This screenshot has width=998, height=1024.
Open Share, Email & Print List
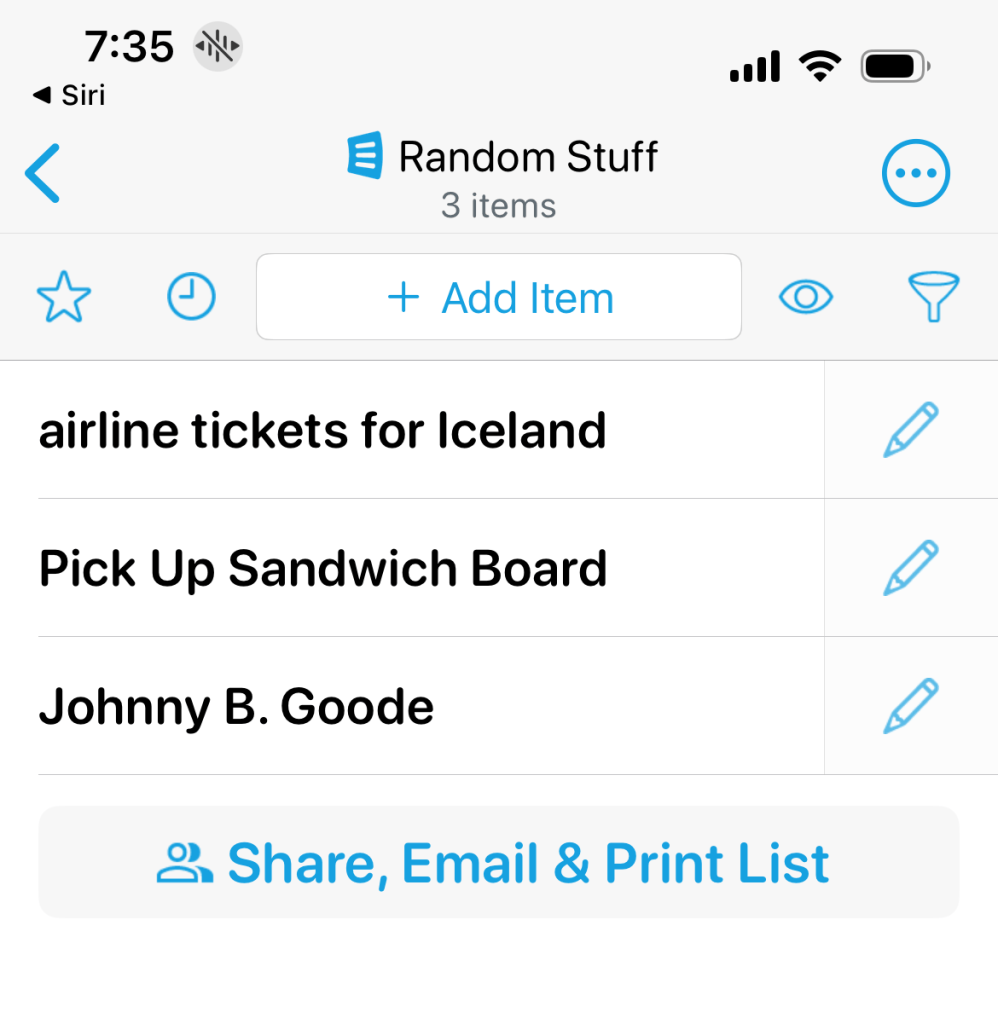[x=498, y=862]
